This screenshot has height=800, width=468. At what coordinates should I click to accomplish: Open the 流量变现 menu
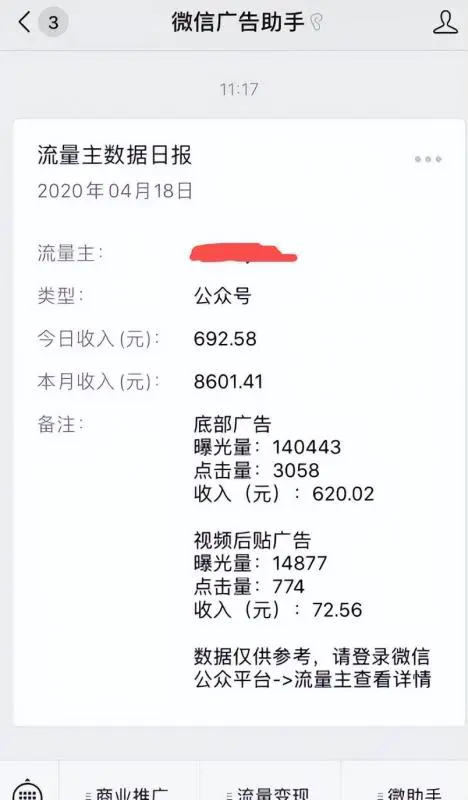(x=269, y=792)
